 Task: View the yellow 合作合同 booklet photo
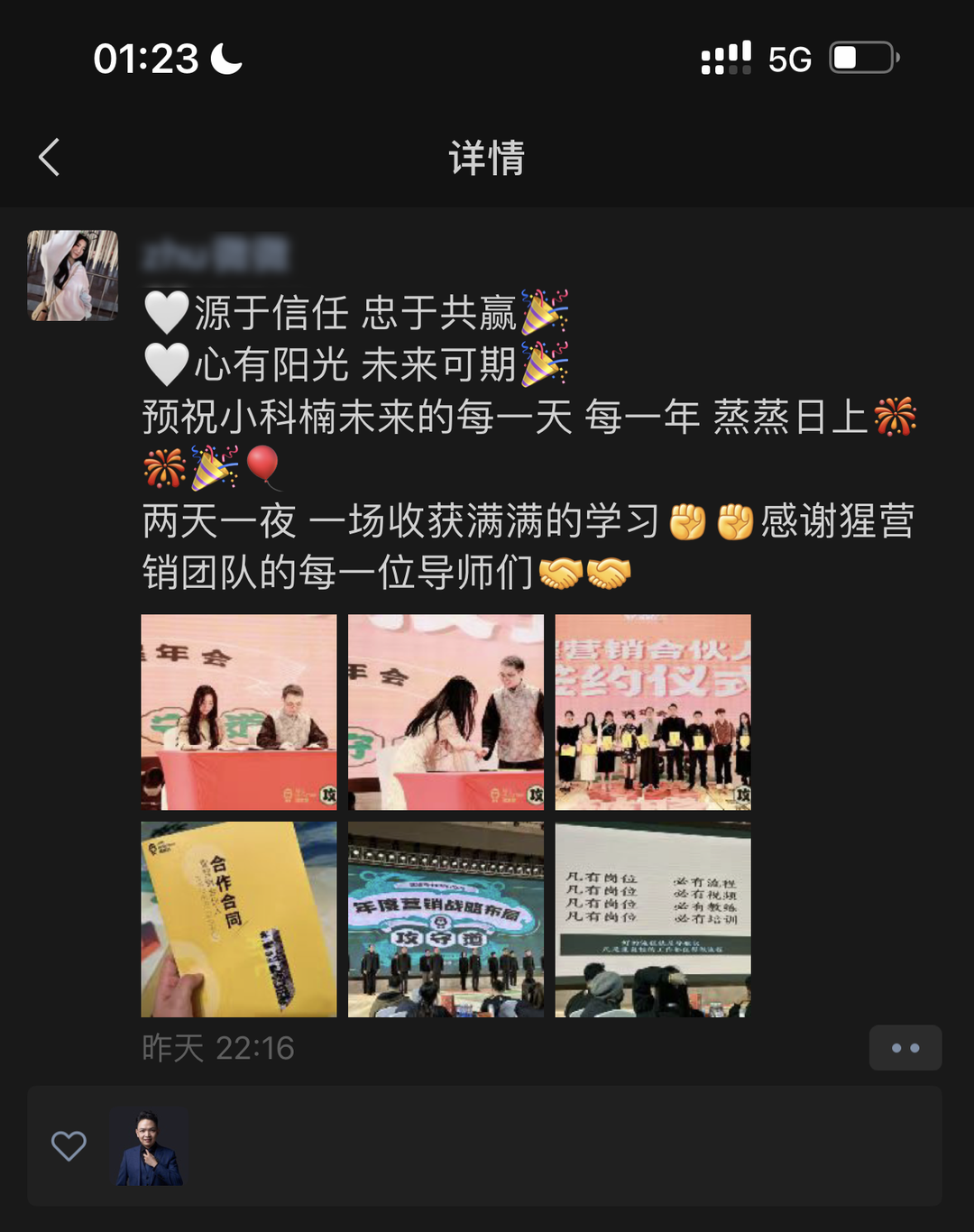(239, 919)
